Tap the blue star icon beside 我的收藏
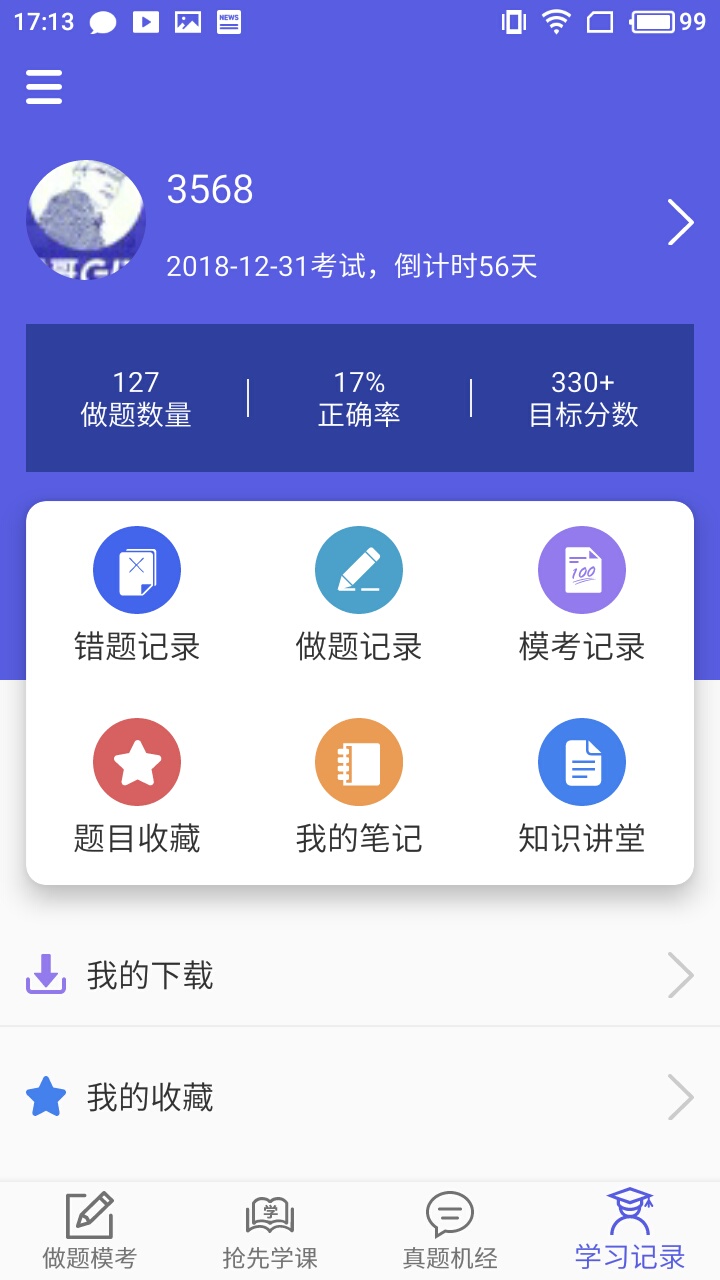The image size is (720, 1280). coord(45,1097)
